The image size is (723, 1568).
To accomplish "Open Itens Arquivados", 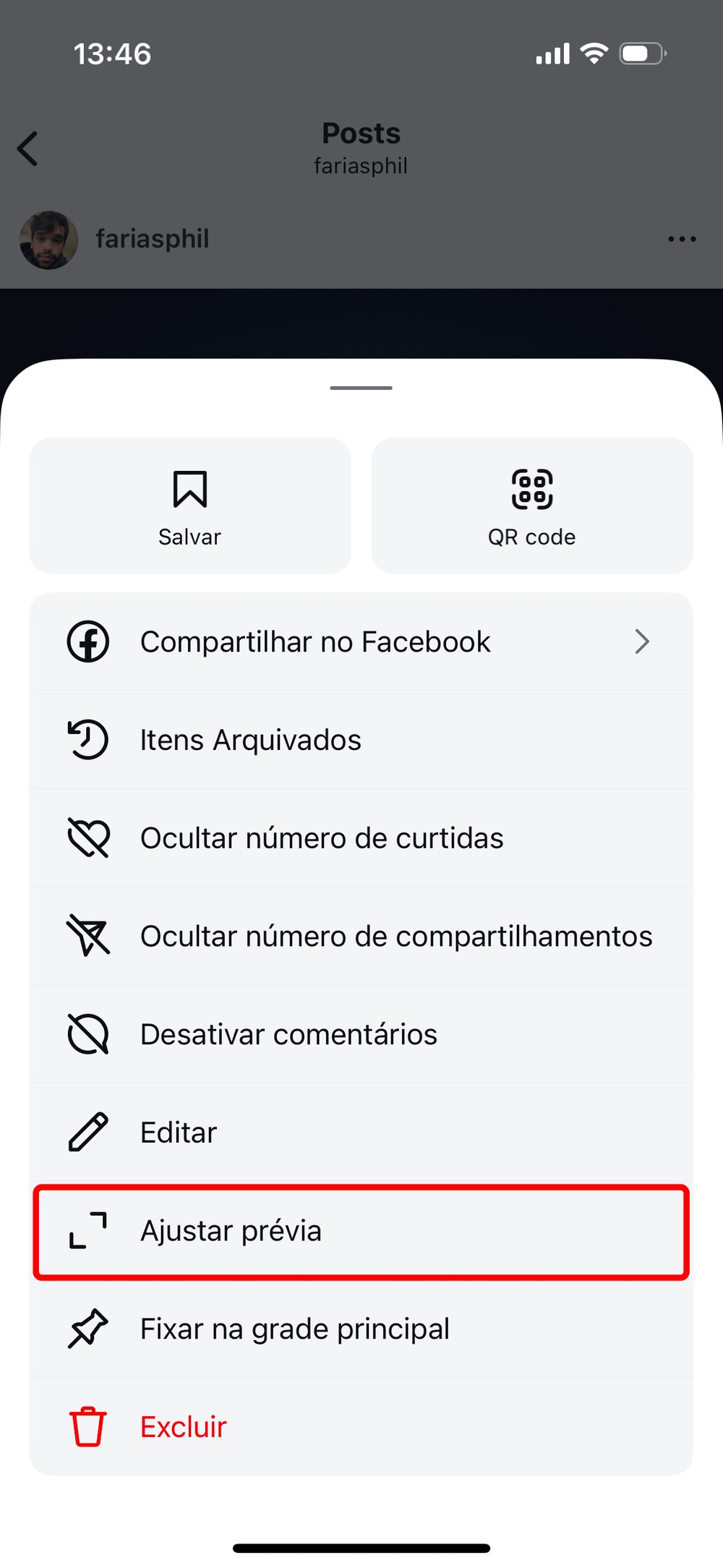I will 361,740.
